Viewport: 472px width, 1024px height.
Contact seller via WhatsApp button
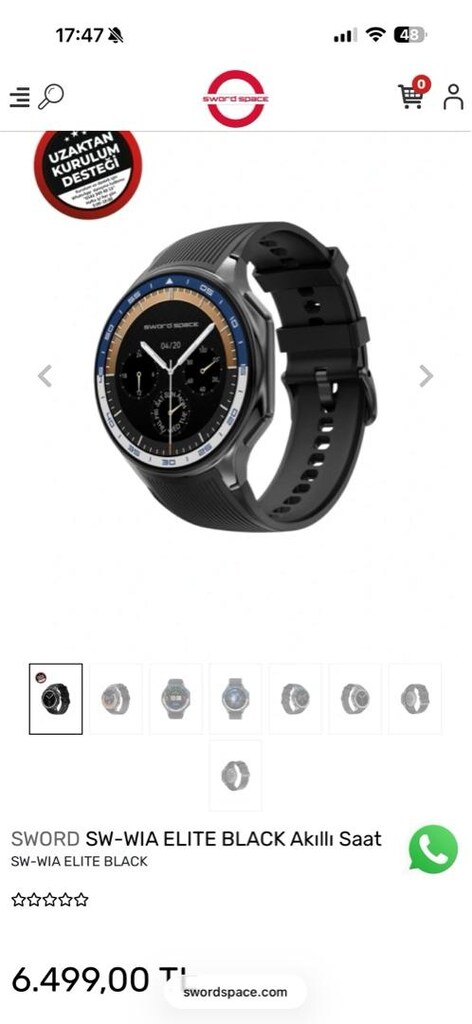pos(433,849)
